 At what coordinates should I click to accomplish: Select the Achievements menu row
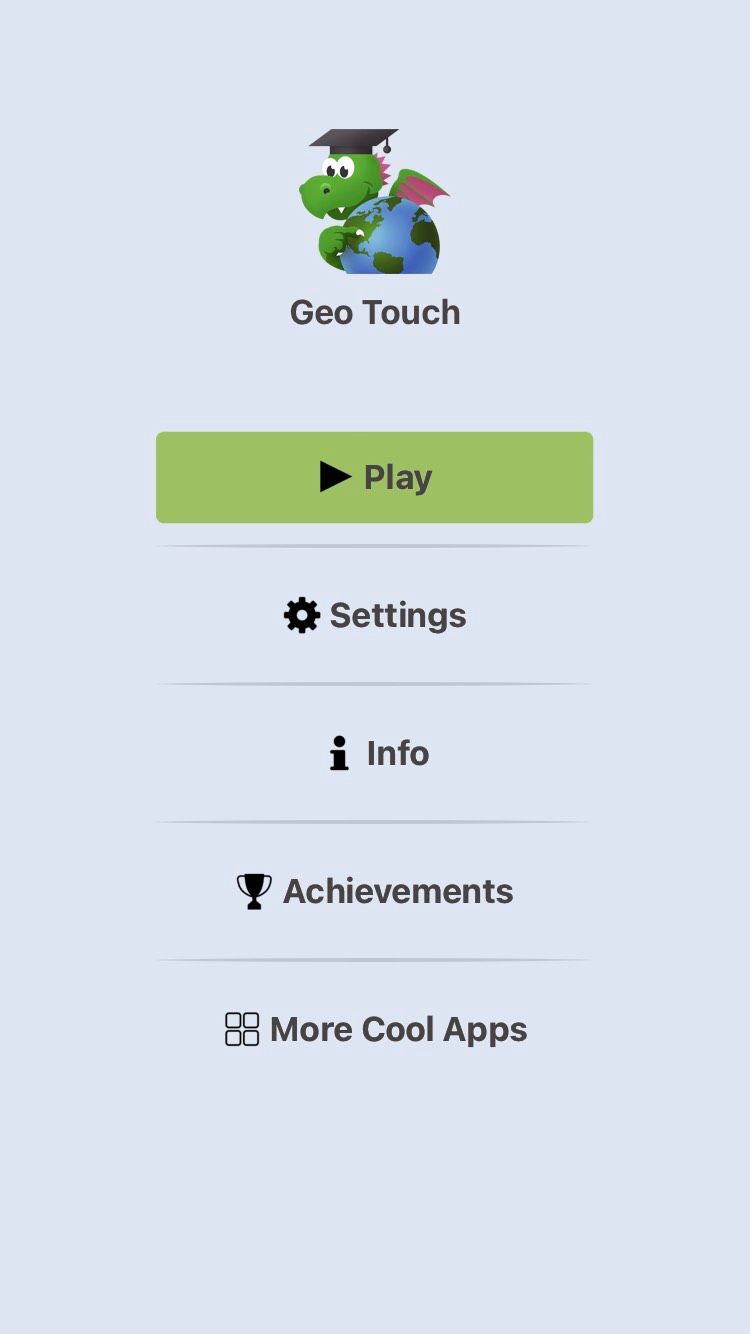[375, 891]
